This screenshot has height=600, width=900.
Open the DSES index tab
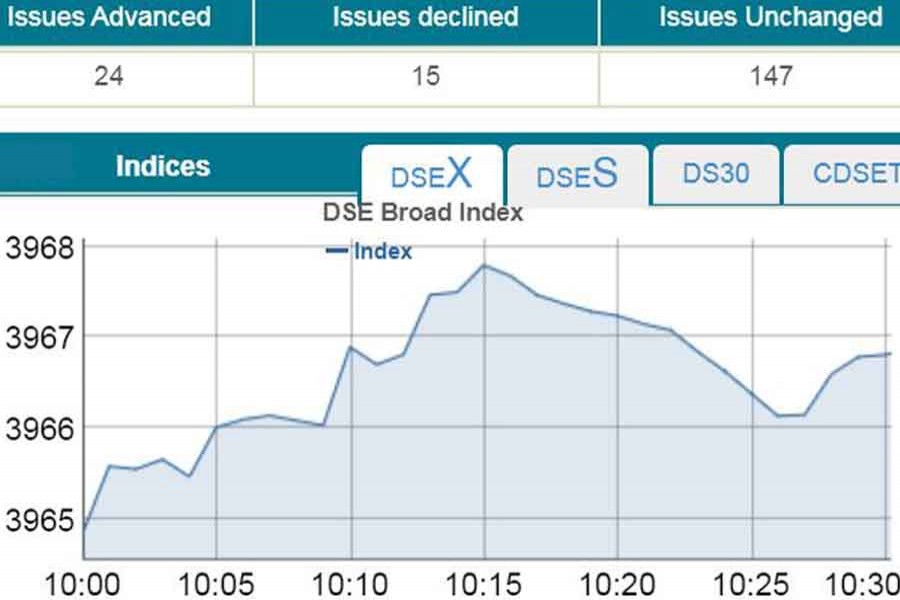577,175
